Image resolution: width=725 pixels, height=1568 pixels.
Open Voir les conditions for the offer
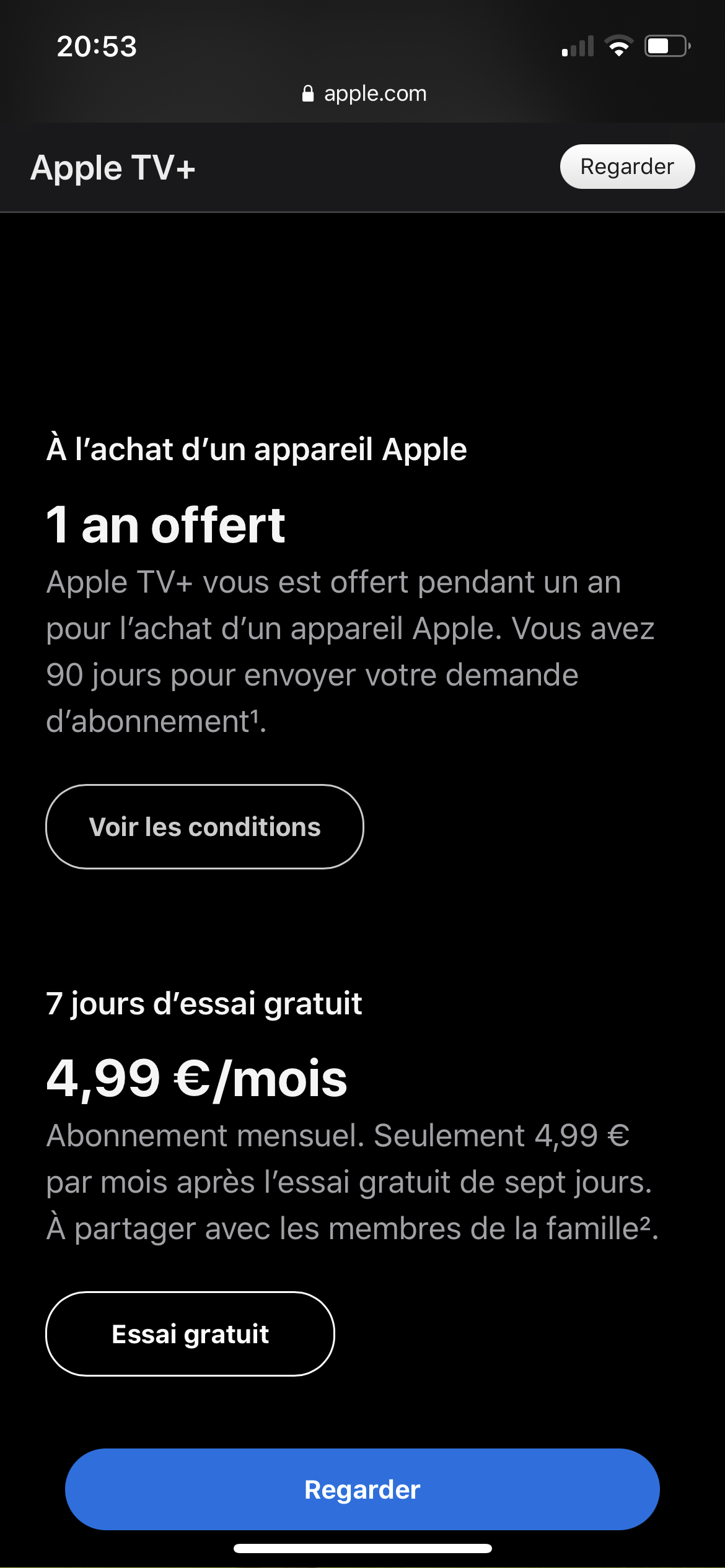tap(204, 827)
